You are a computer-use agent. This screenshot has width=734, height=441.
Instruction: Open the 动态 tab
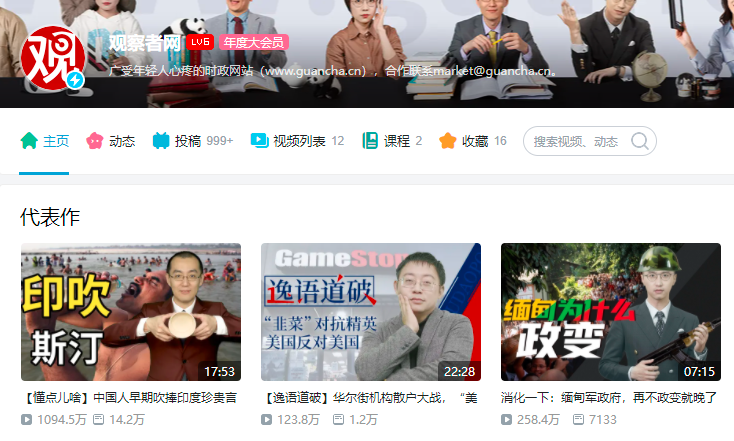(x=111, y=141)
